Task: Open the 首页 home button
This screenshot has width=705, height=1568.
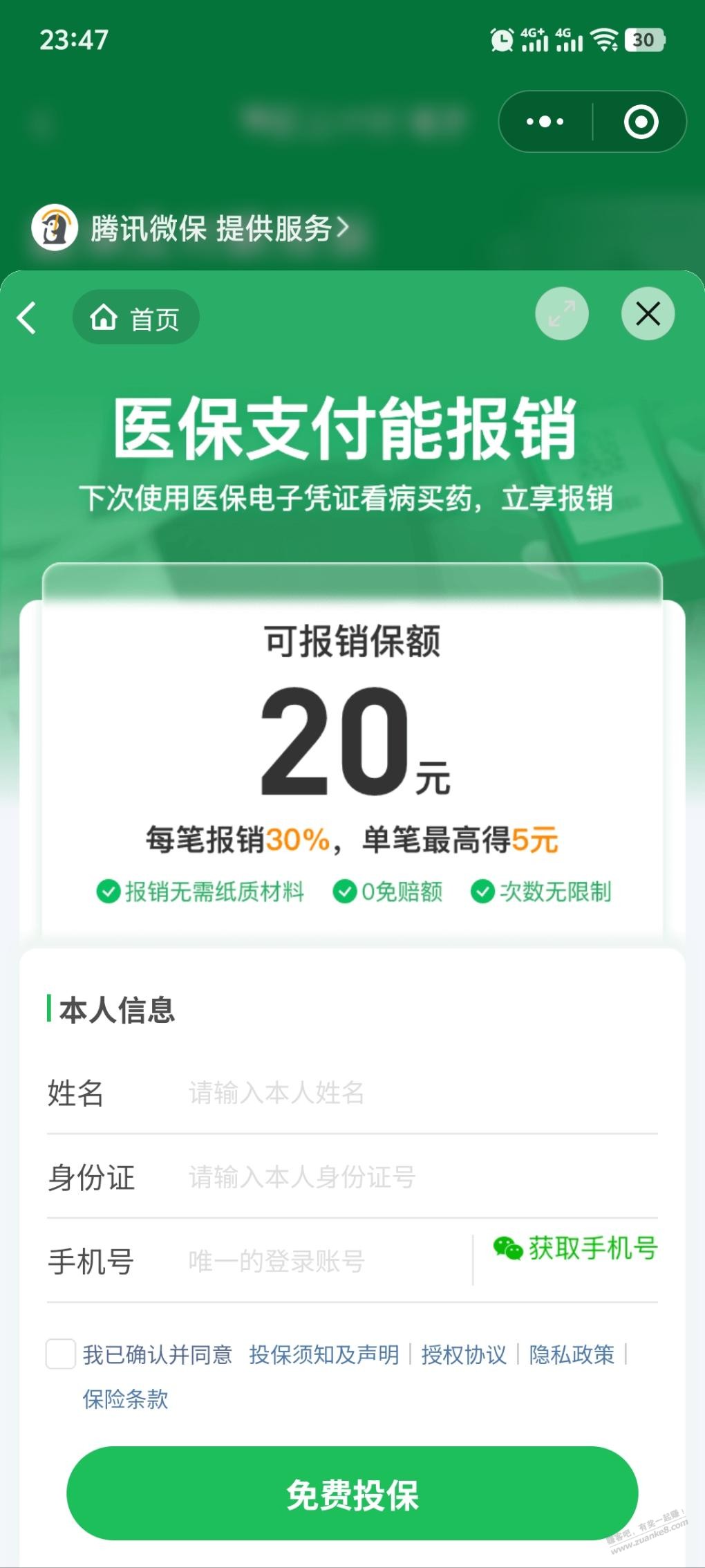Action: (135, 318)
